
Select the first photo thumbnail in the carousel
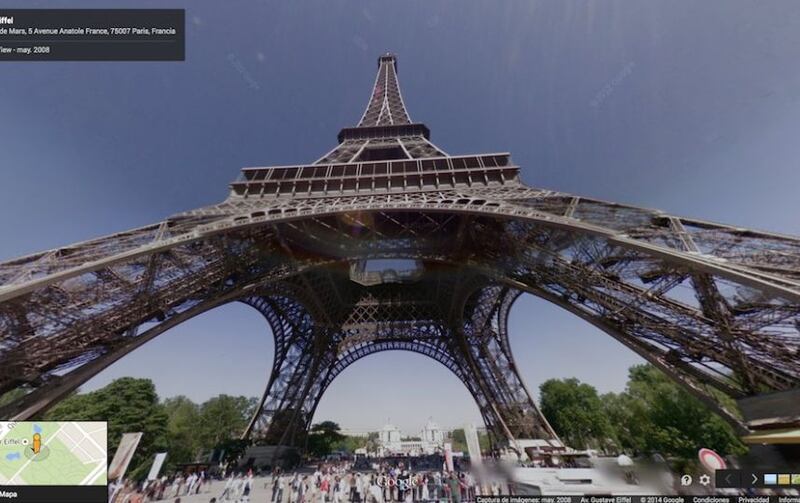(770, 479)
